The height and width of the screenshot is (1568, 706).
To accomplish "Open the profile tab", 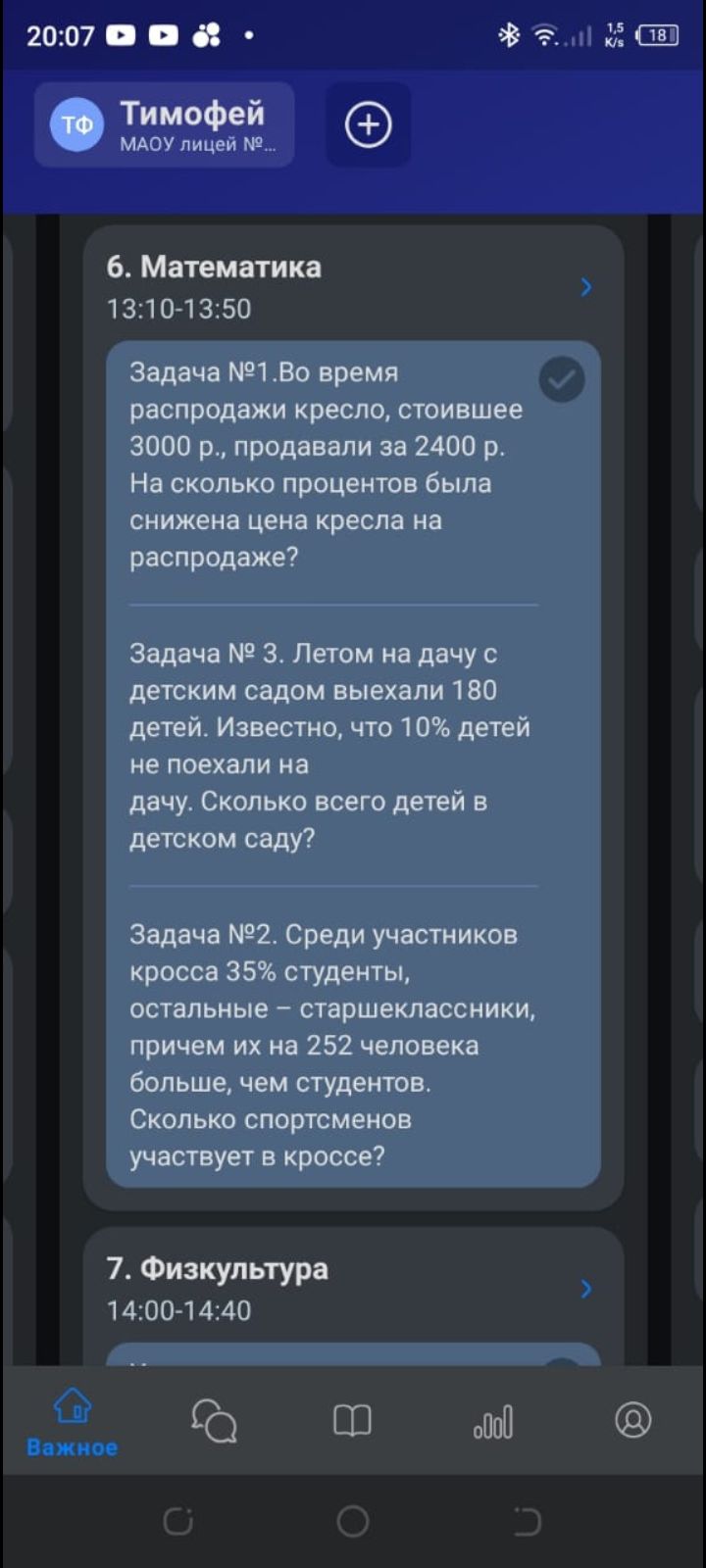I will coord(632,1420).
